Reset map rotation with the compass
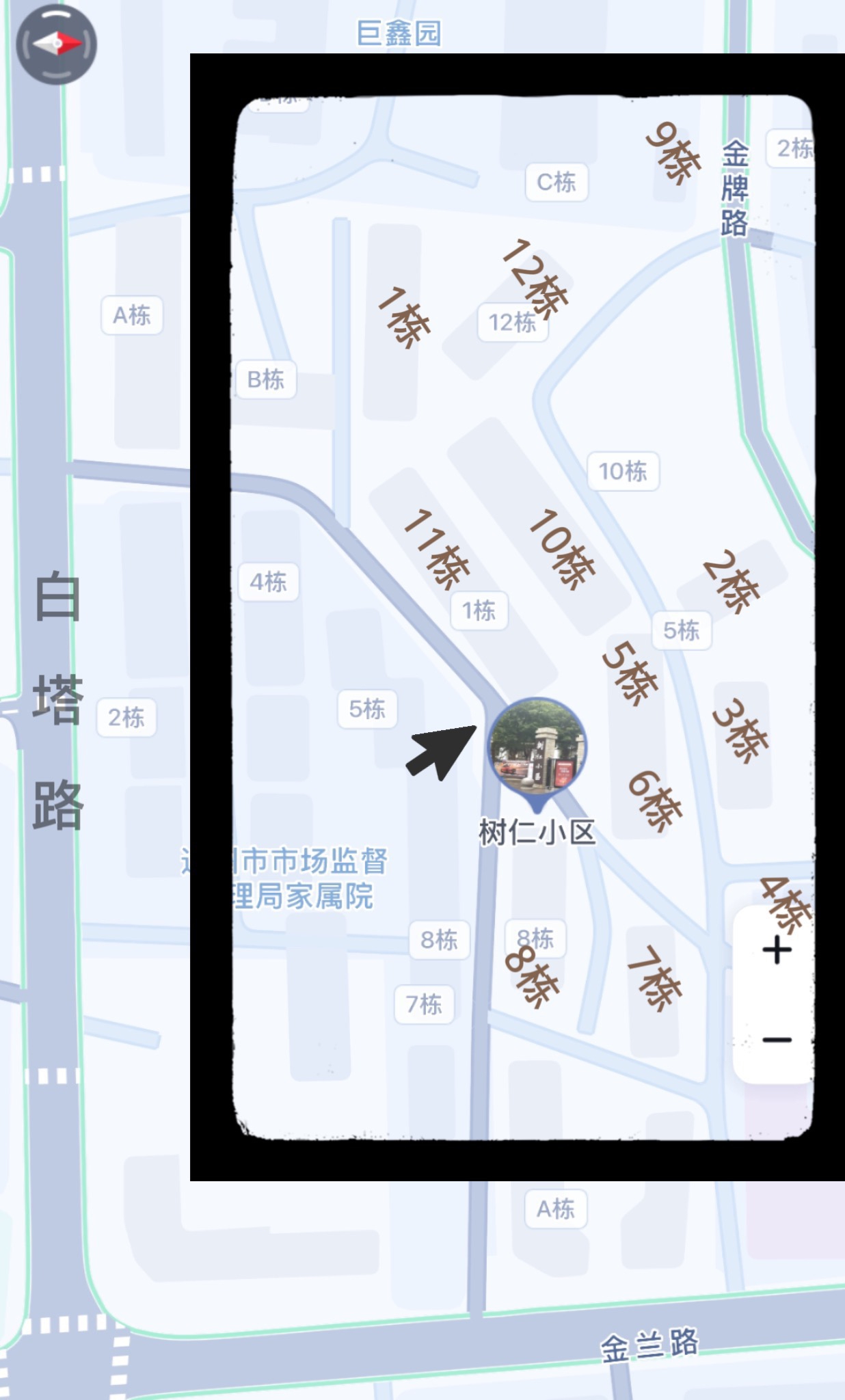 [x=57, y=45]
